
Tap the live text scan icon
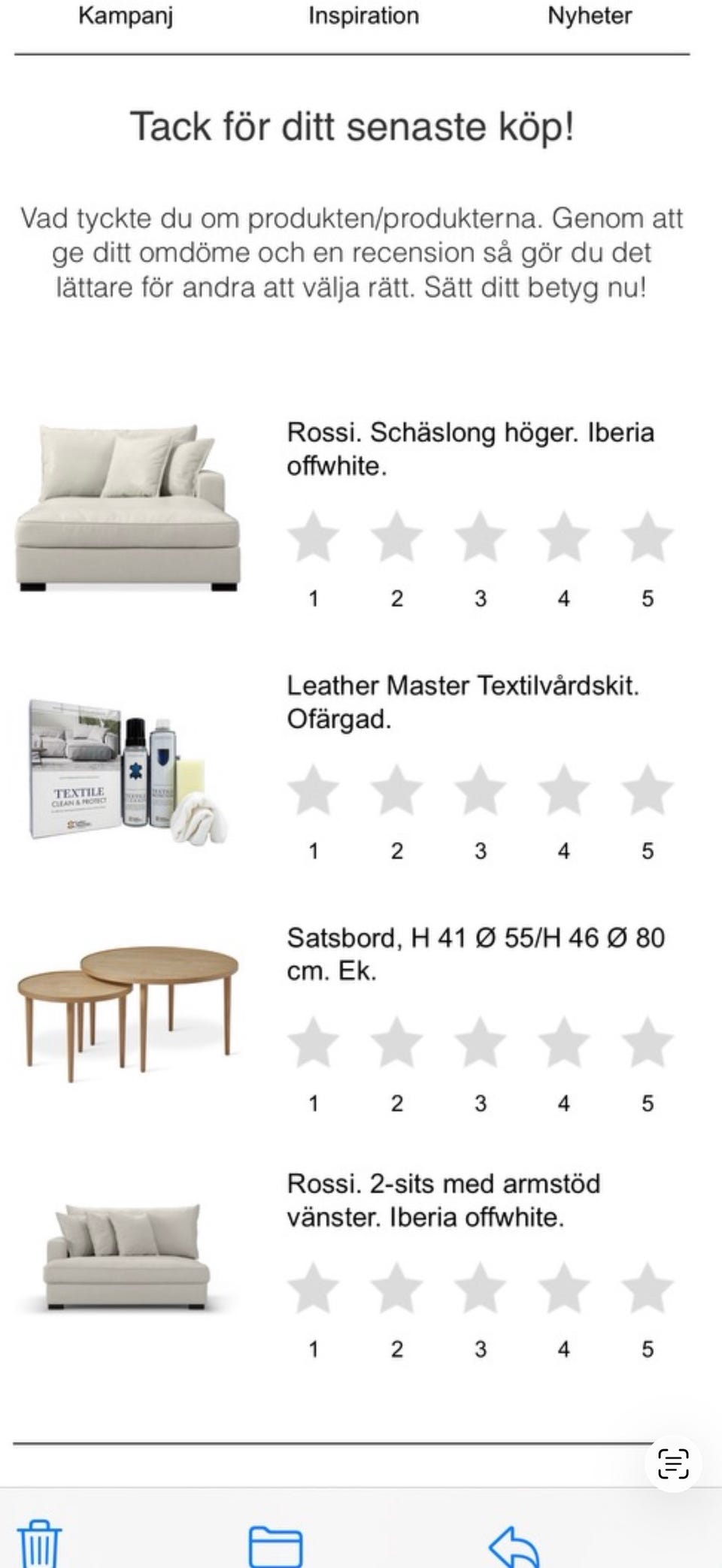(673, 1463)
